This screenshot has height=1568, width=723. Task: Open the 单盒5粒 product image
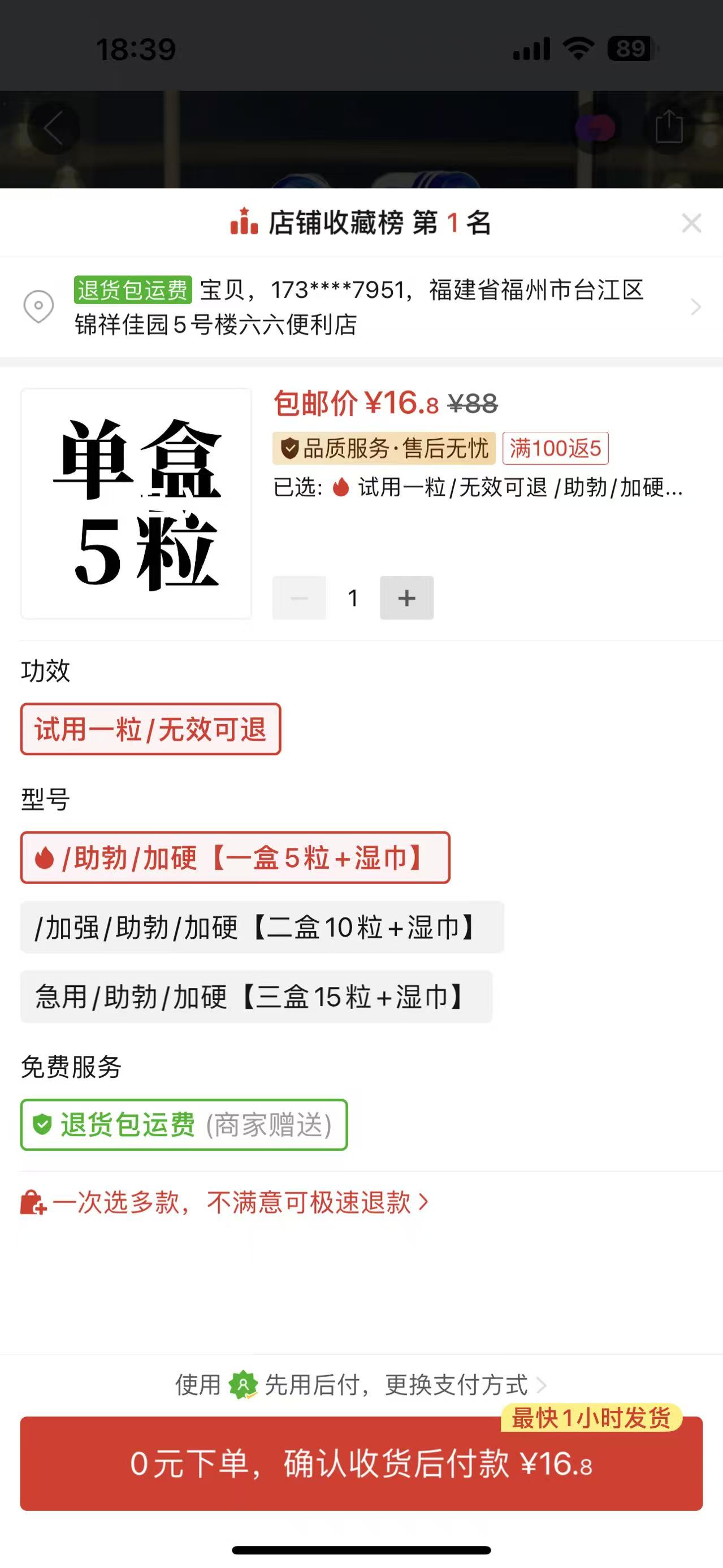pyautogui.click(x=136, y=504)
